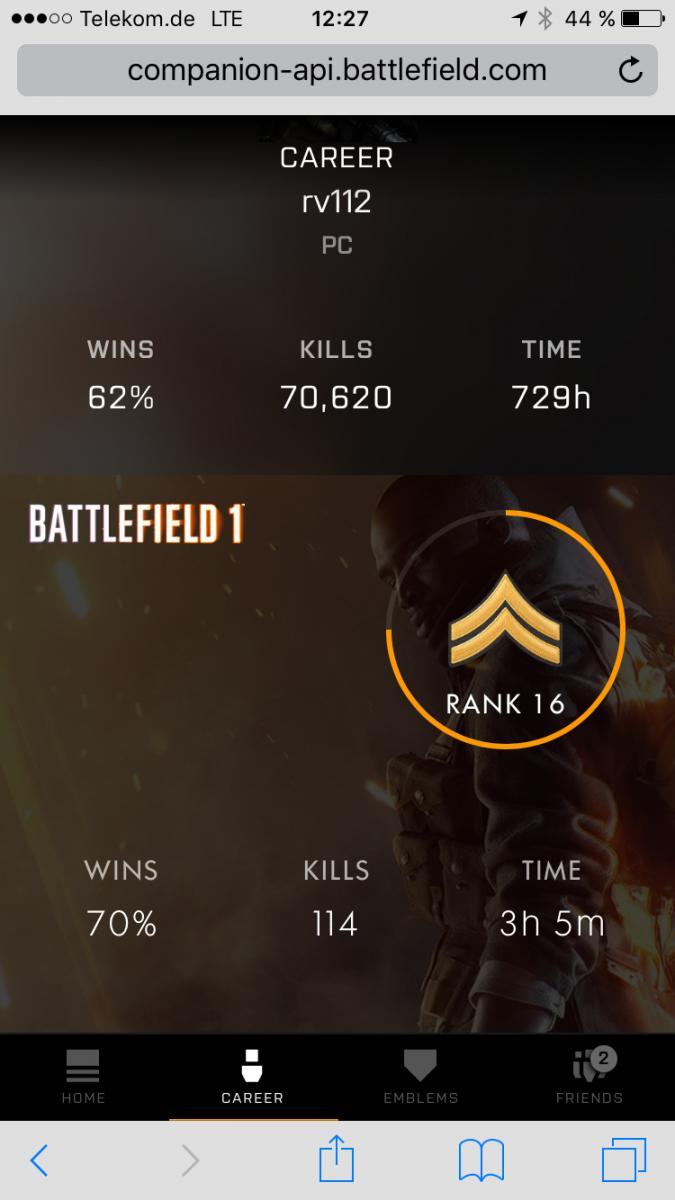Reload the page in Safari

(630, 70)
